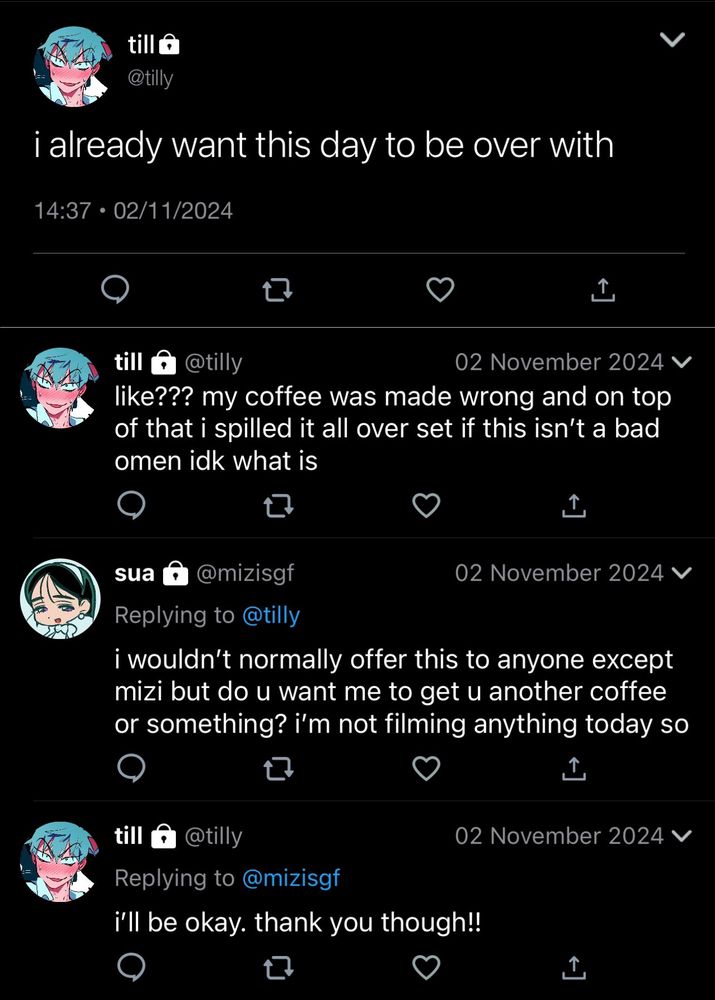Like till's coffee made wrong tweet
This screenshot has width=715, height=1000.
click(x=427, y=507)
